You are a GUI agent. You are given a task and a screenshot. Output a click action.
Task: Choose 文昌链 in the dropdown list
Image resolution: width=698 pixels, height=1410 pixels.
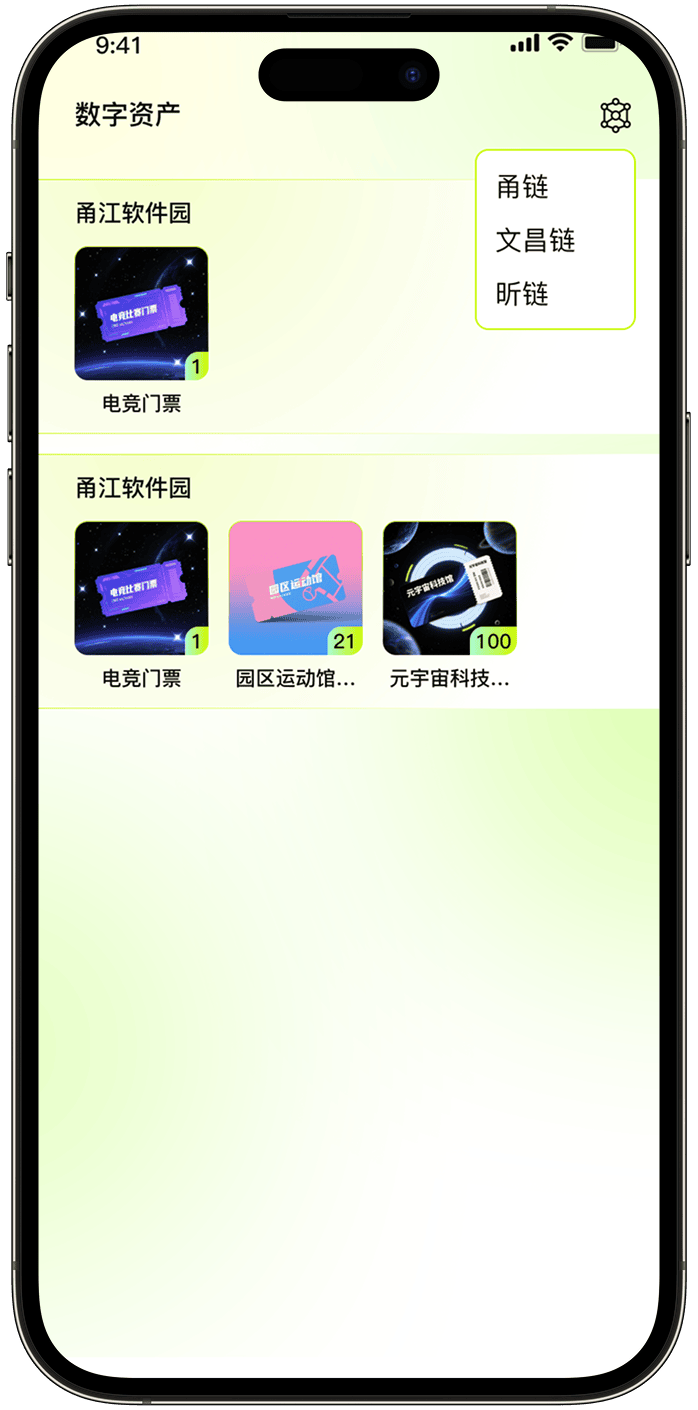536,241
